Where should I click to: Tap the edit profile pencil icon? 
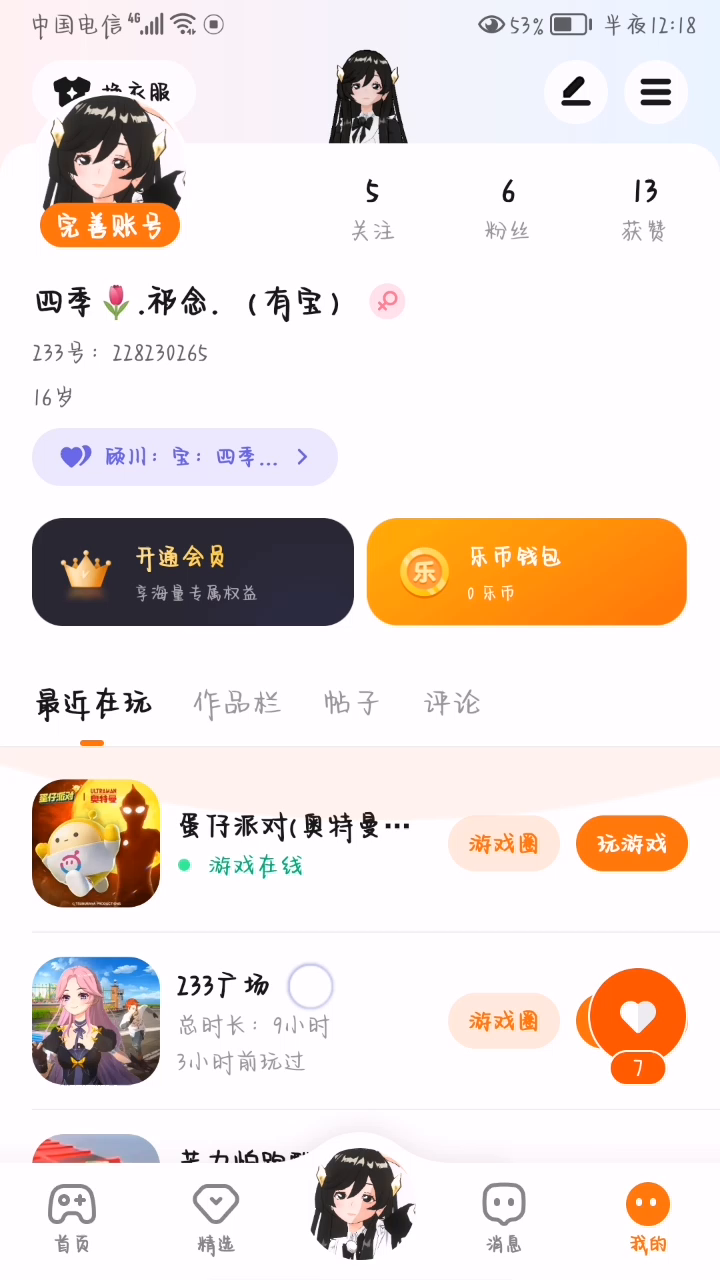click(x=575, y=92)
